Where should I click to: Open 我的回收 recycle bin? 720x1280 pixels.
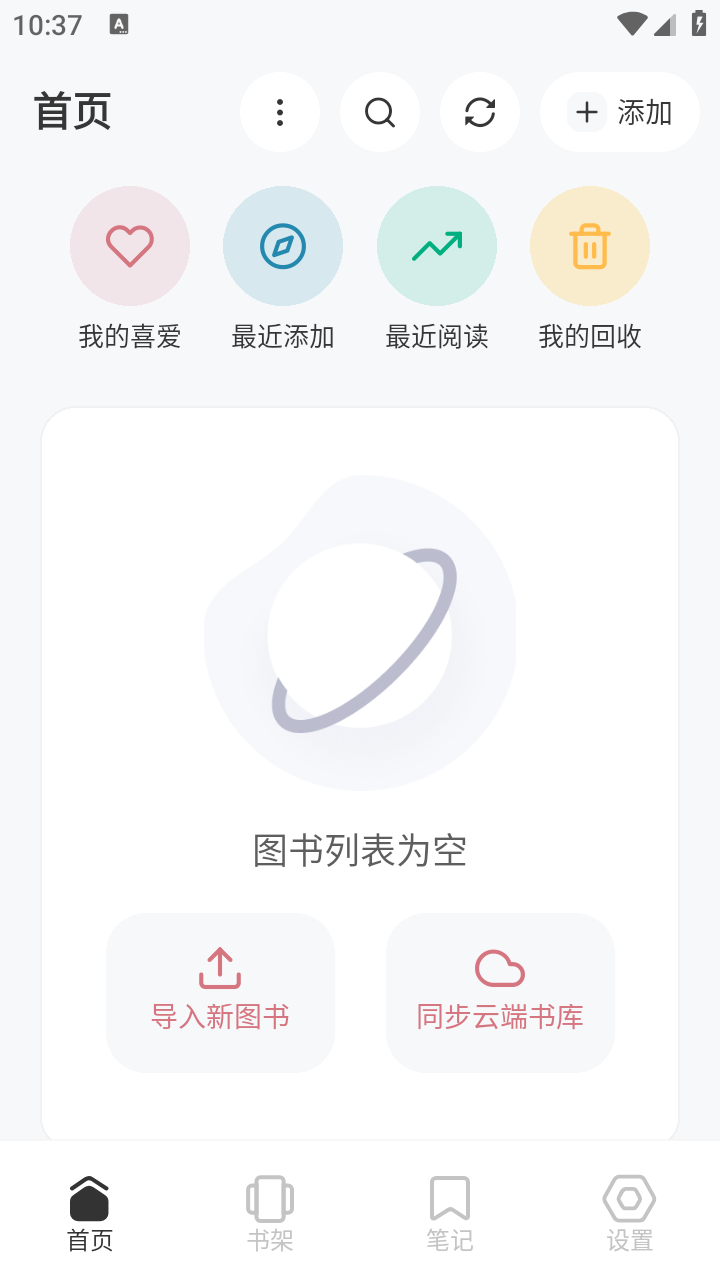(x=590, y=246)
